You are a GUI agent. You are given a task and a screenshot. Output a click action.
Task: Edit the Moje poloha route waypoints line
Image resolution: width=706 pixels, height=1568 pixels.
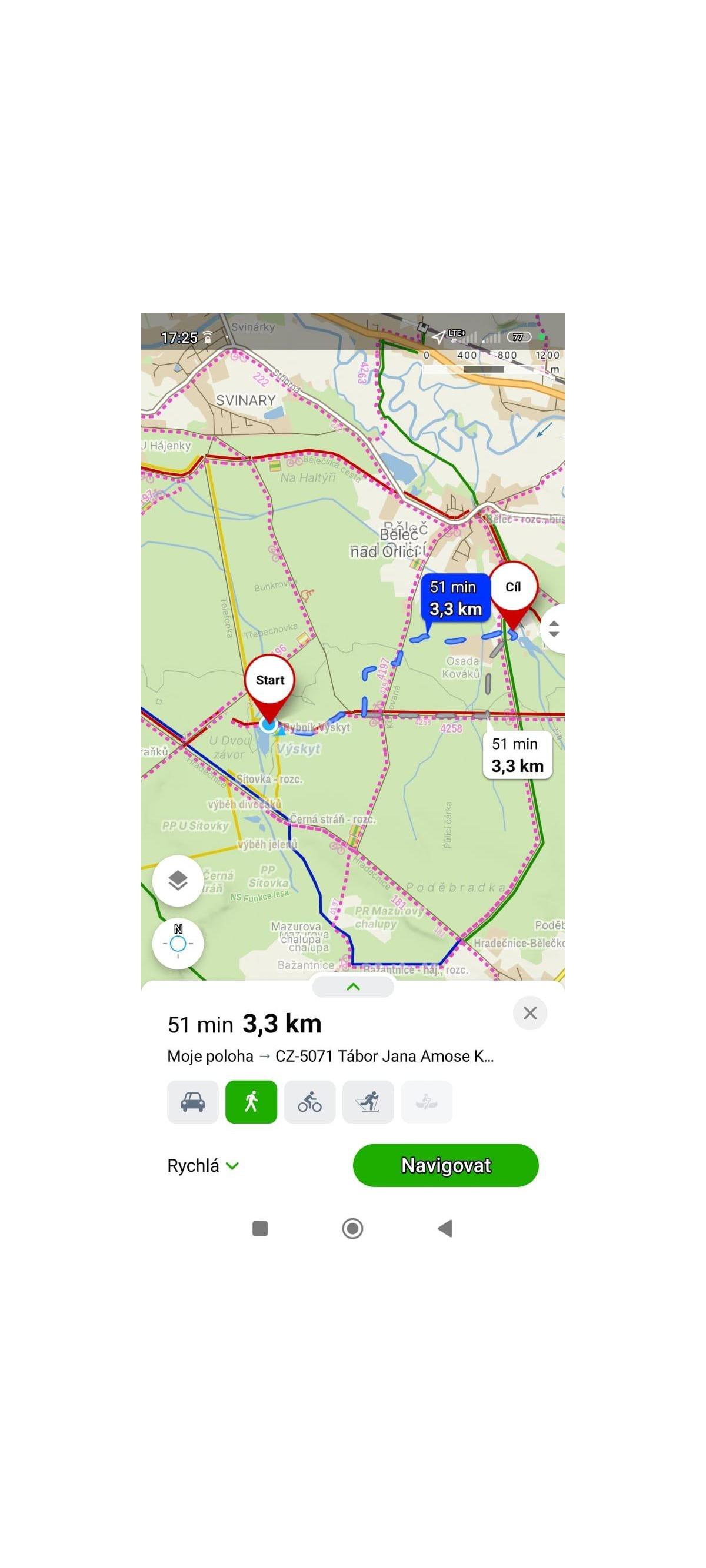tap(331, 1056)
